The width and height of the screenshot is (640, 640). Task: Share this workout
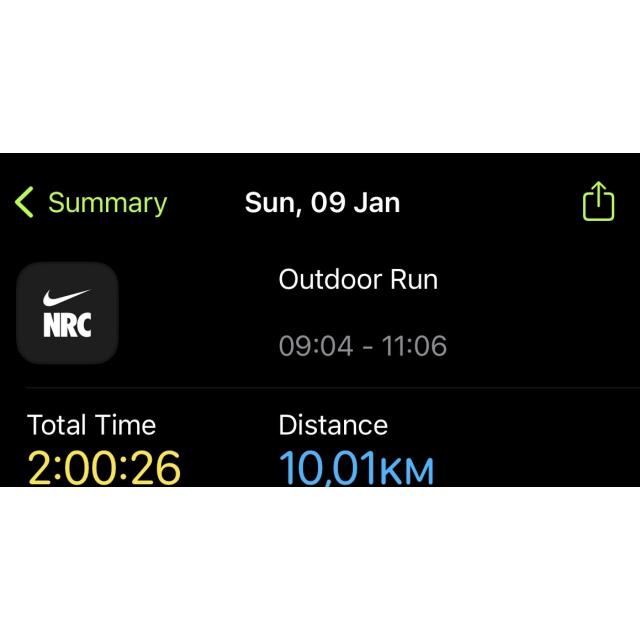597,201
